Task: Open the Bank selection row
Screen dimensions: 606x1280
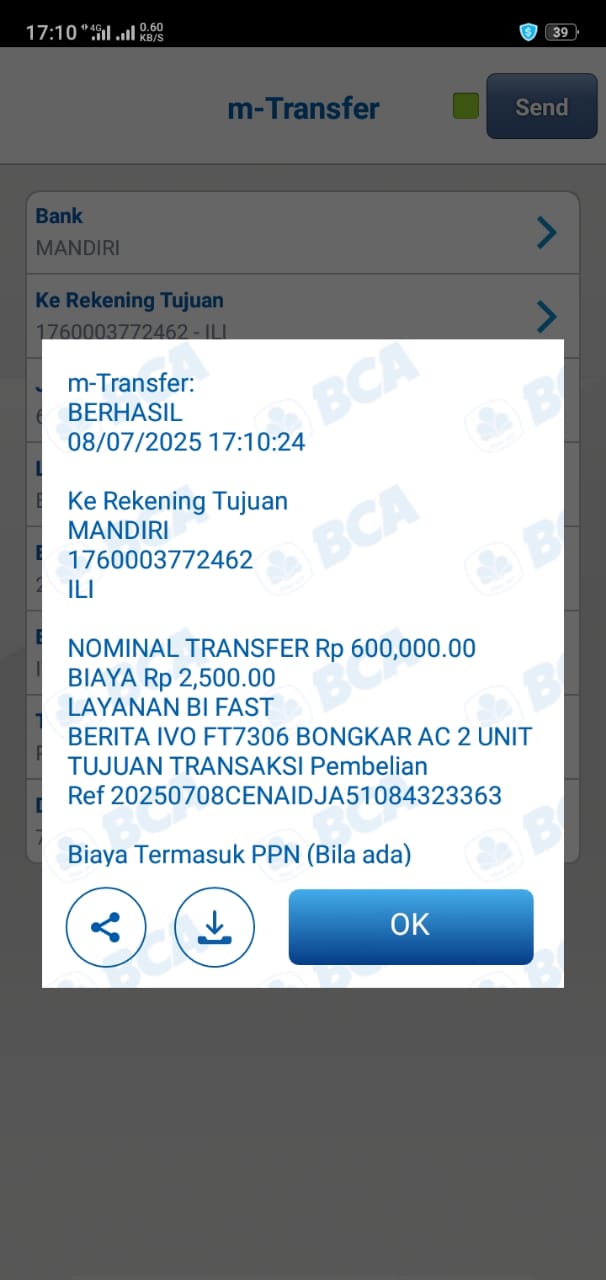Action: (302, 232)
